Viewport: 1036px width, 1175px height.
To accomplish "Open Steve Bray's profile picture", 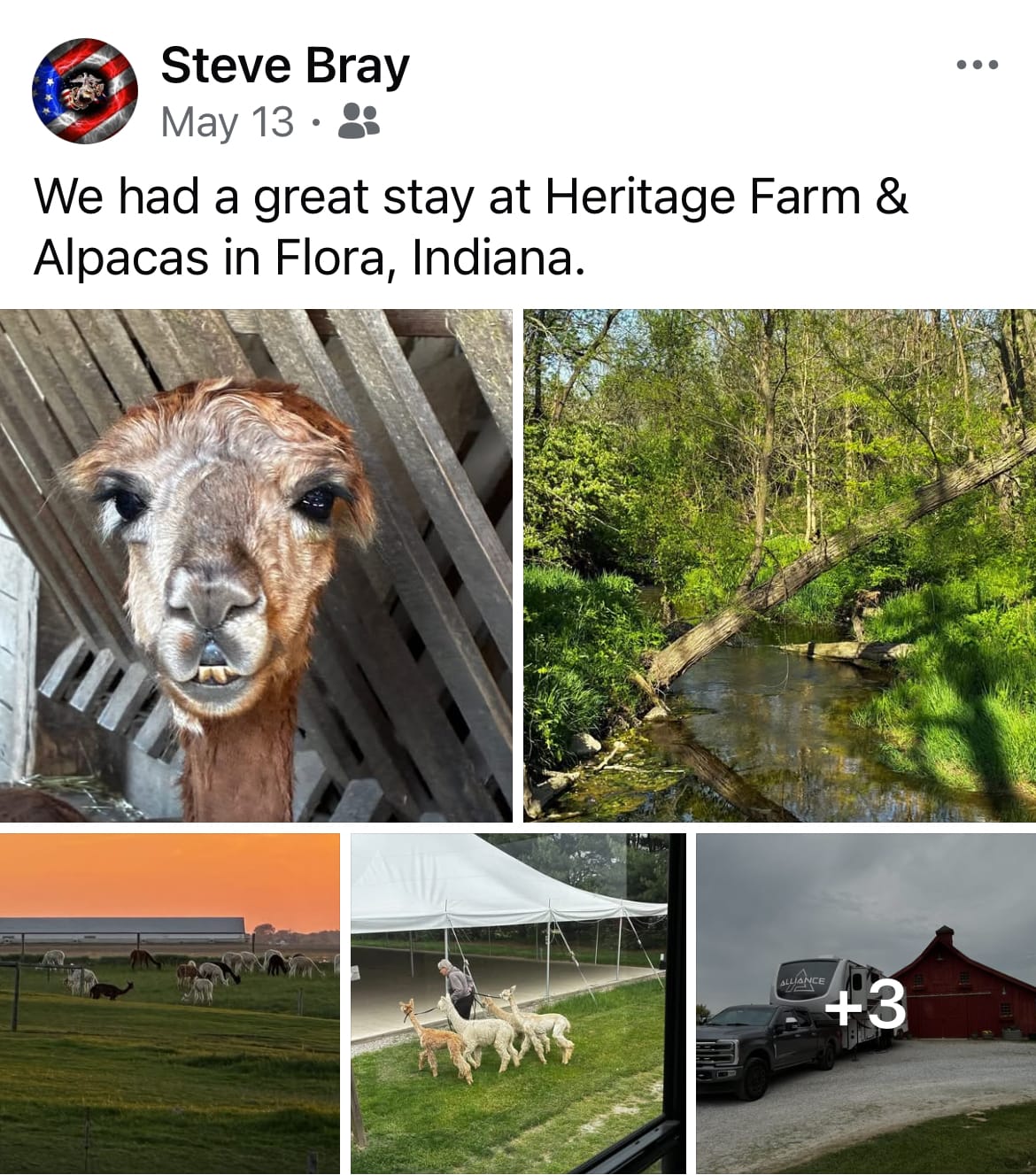I will pos(85,91).
